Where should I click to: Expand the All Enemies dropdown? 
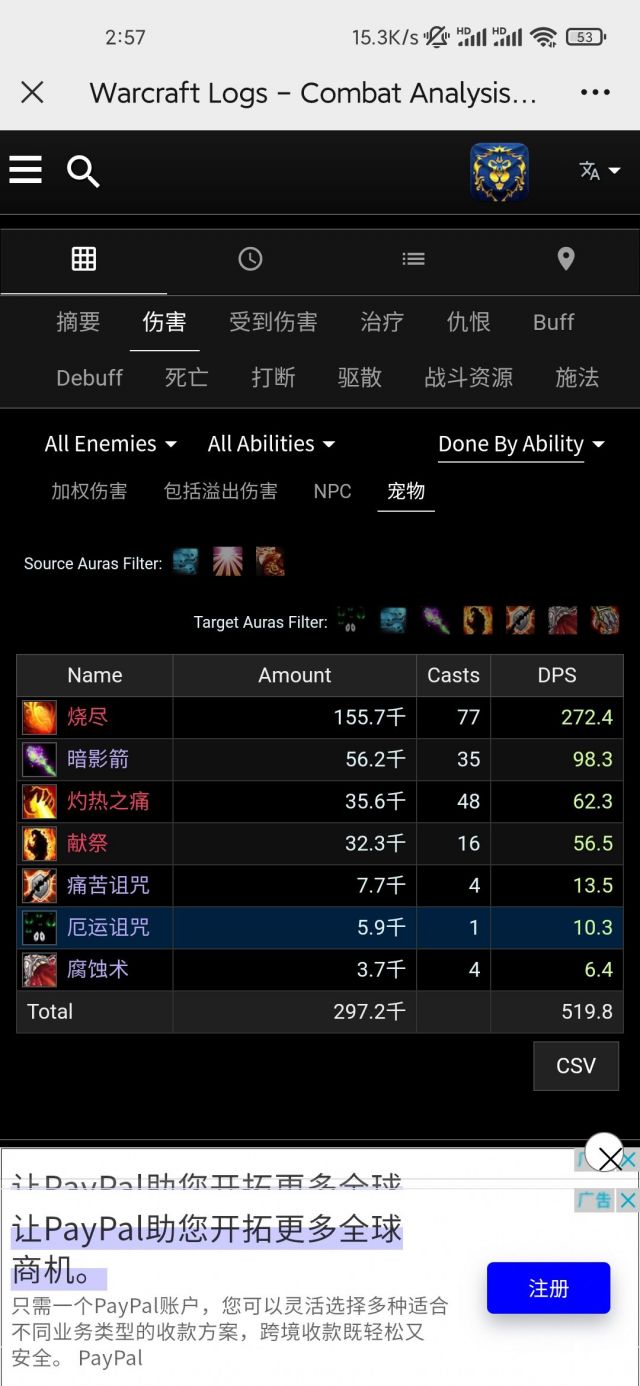(x=110, y=444)
